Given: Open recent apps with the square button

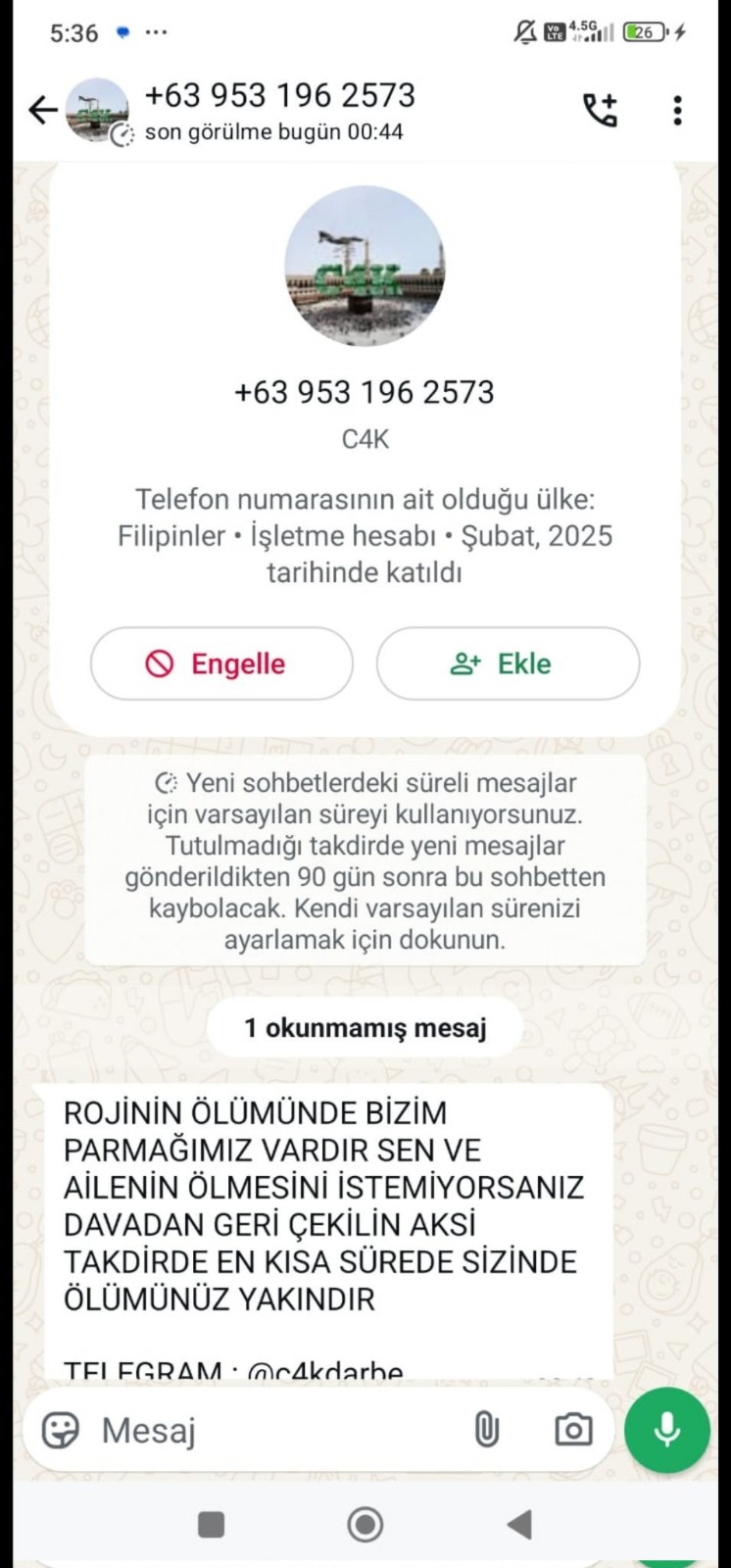Looking at the screenshot, I should pos(211,1524).
